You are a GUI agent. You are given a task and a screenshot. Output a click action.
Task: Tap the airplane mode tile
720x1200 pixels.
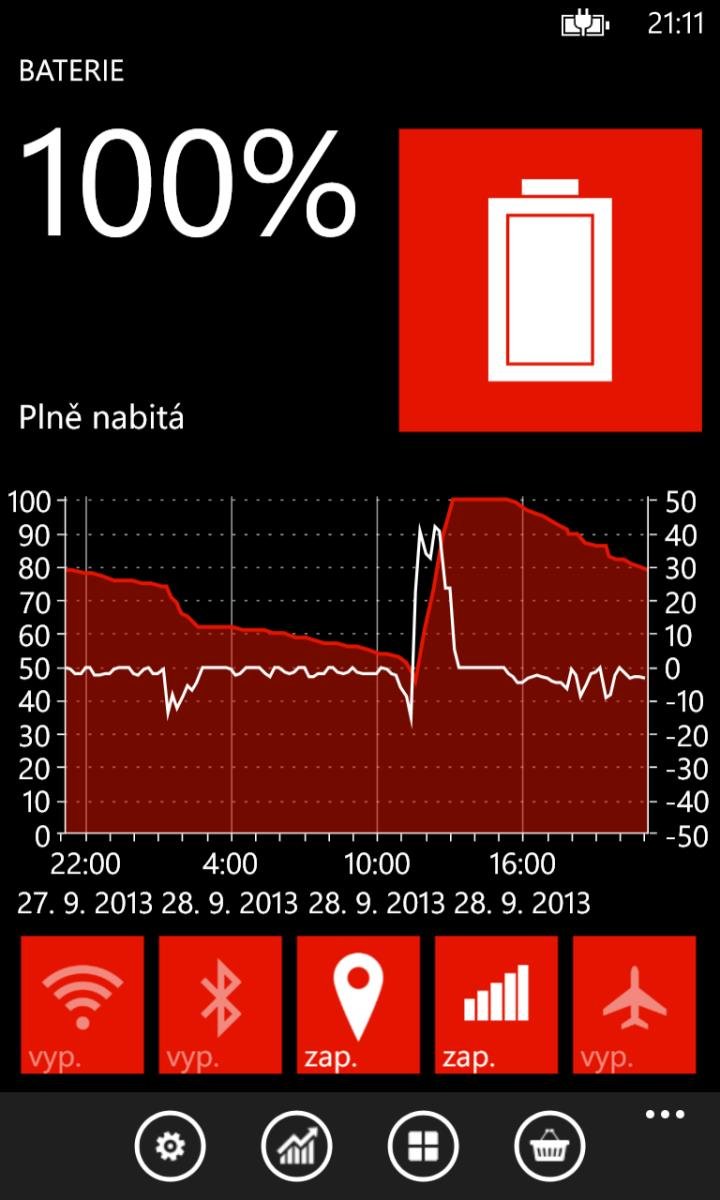click(x=634, y=1005)
